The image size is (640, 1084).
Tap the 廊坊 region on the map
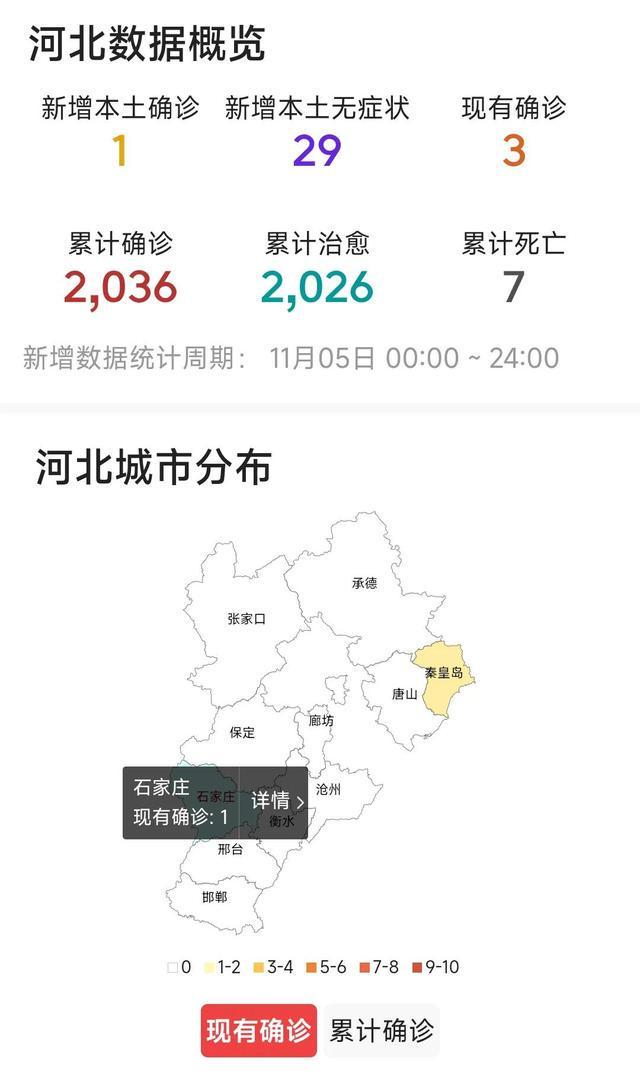pos(321,721)
